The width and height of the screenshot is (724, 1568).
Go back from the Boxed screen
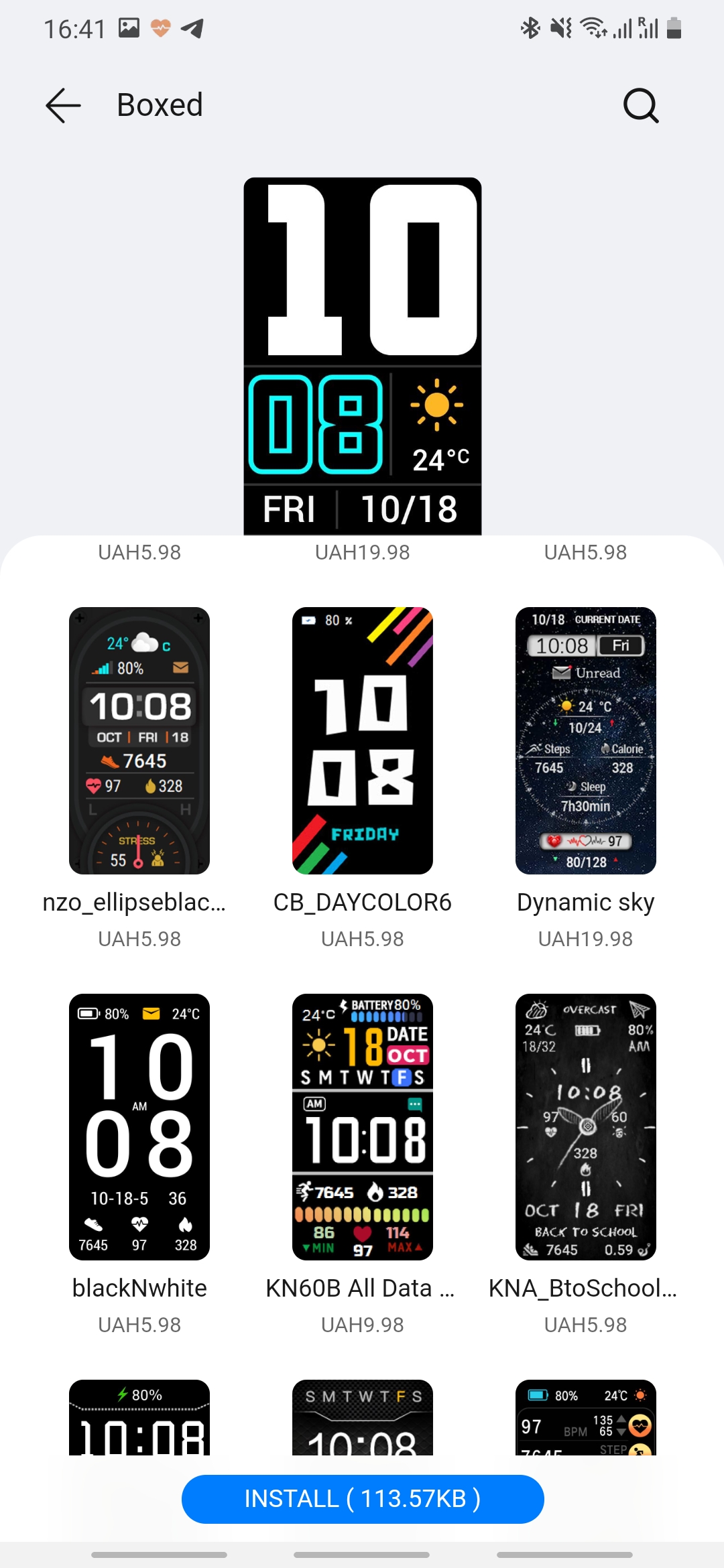pos(64,105)
